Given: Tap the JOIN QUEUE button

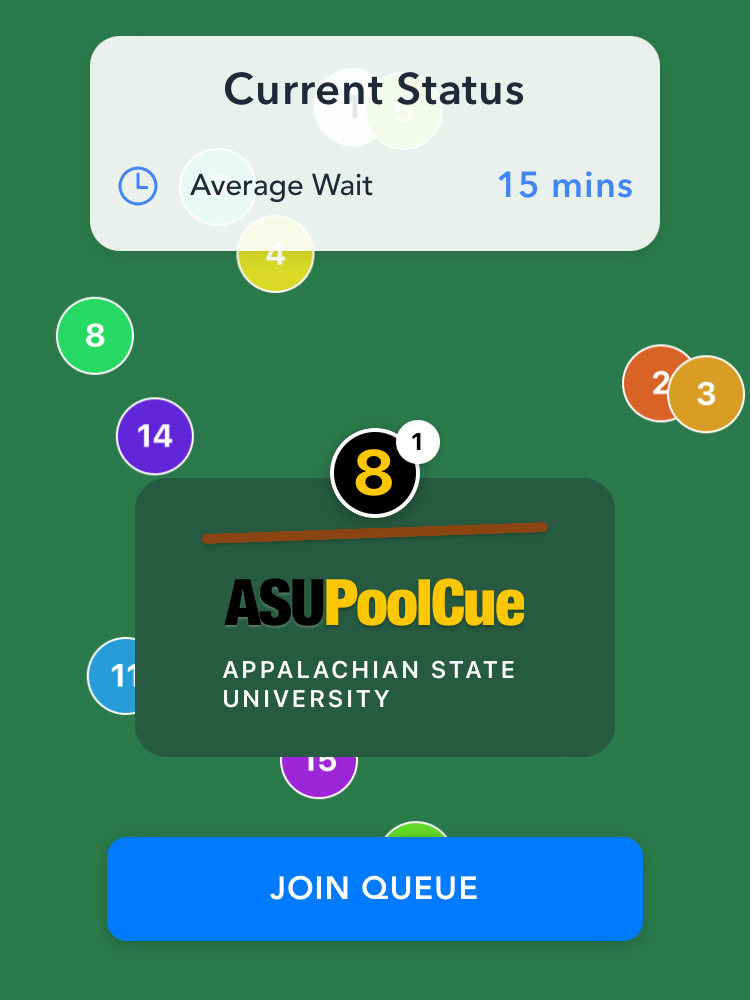Looking at the screenshot, I should [374, 888].
